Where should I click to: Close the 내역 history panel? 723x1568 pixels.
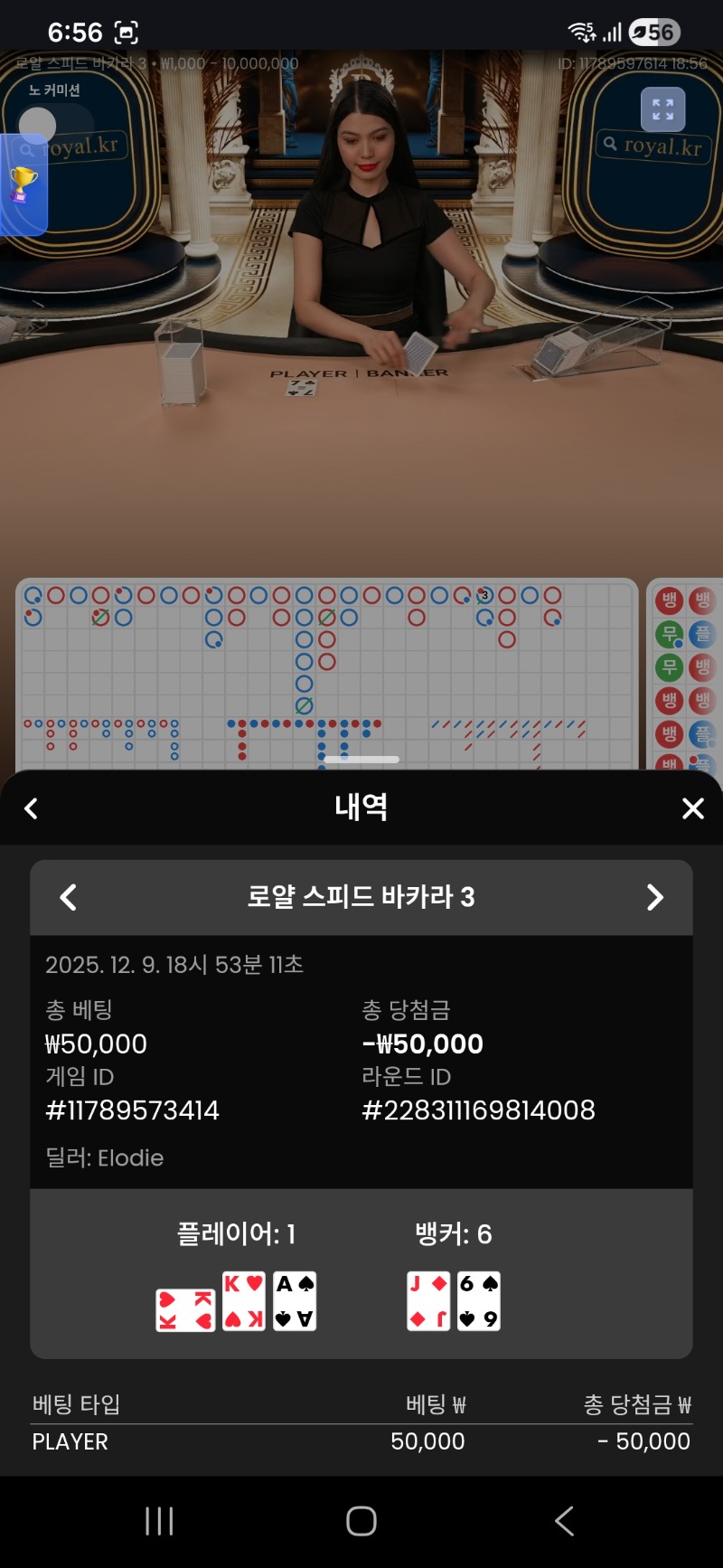(692, 808)
